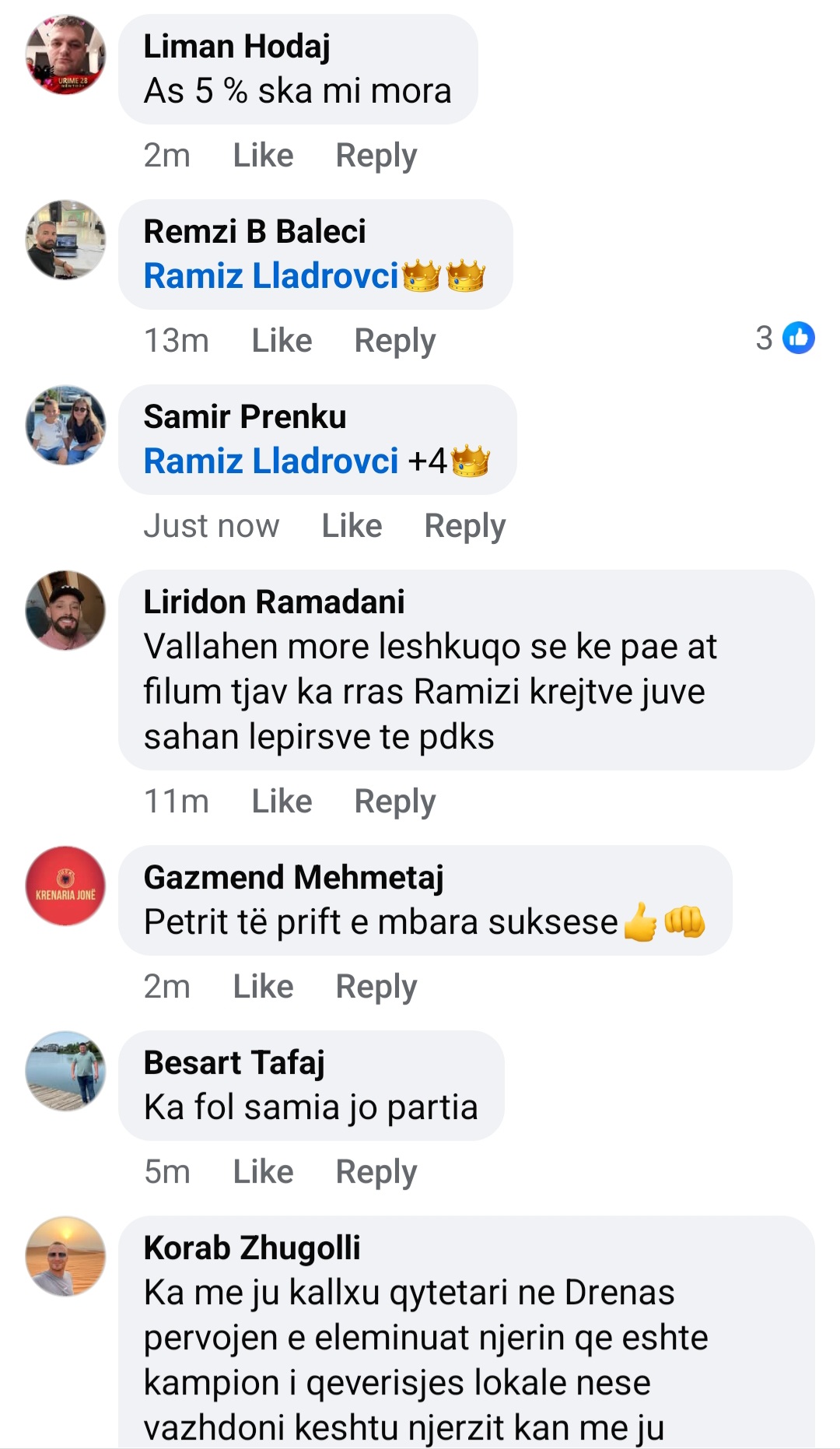The image size is (840, 1449).
Task: Reply to Liridon Ramadani's comment
Action: pyautogui.click(x=395, y=802)
